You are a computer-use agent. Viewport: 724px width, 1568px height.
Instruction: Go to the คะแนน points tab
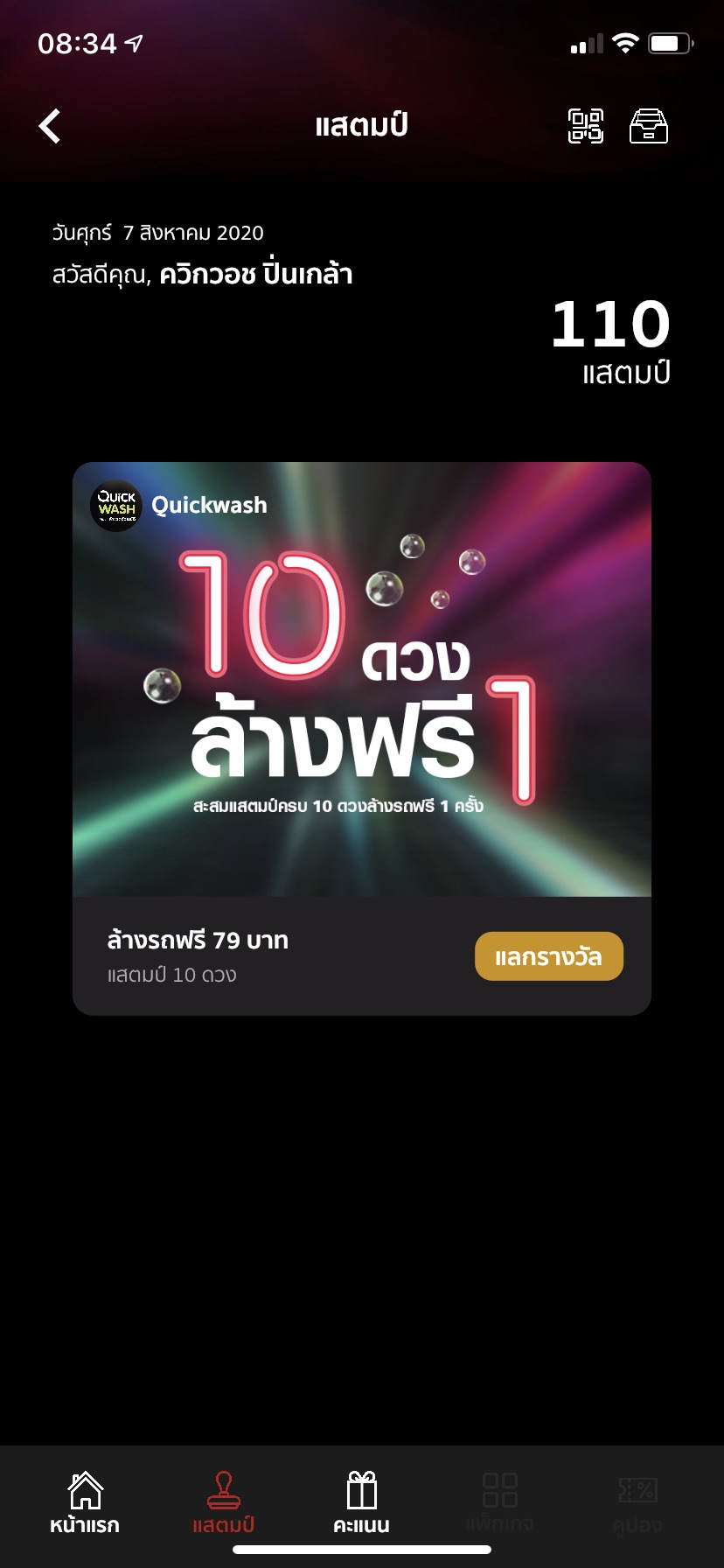pos(361,1501)
